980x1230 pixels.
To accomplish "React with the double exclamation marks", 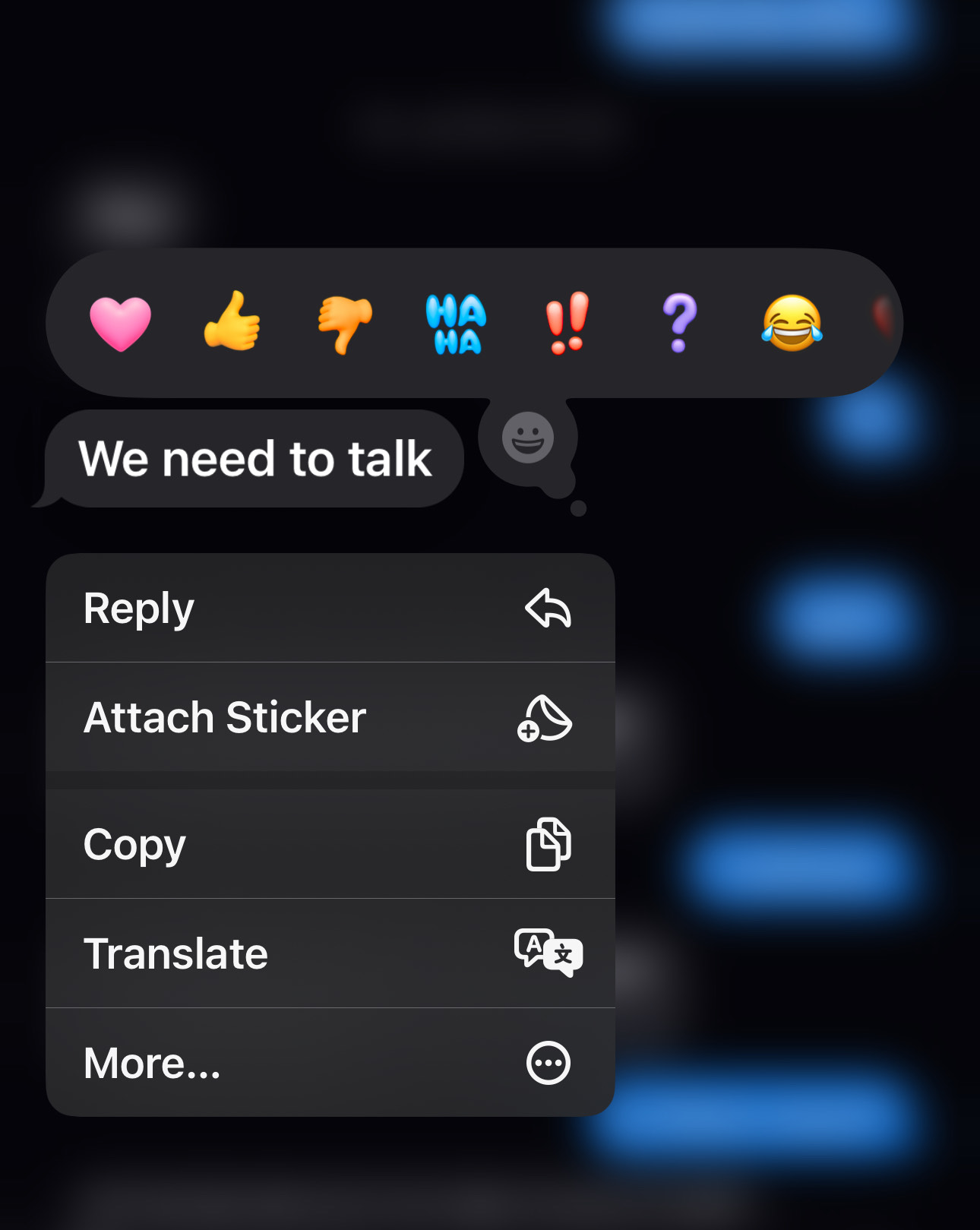I will point(567,323).
